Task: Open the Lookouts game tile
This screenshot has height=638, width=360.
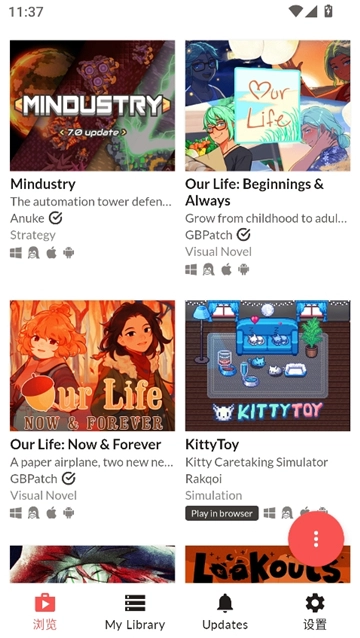Action: click(x=268, y=564)
